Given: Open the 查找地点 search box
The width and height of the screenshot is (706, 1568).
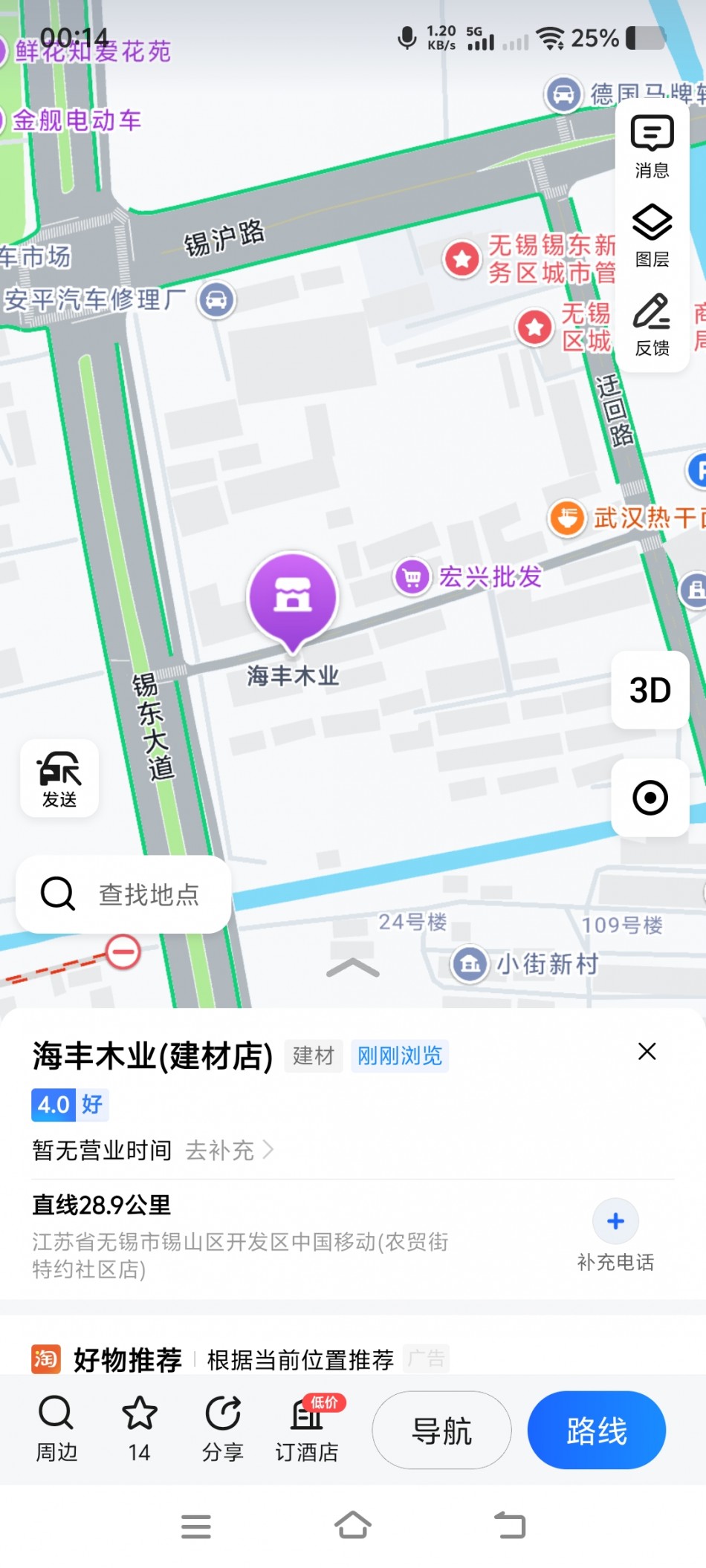Looking at the screenshot, I should [123, 894].
